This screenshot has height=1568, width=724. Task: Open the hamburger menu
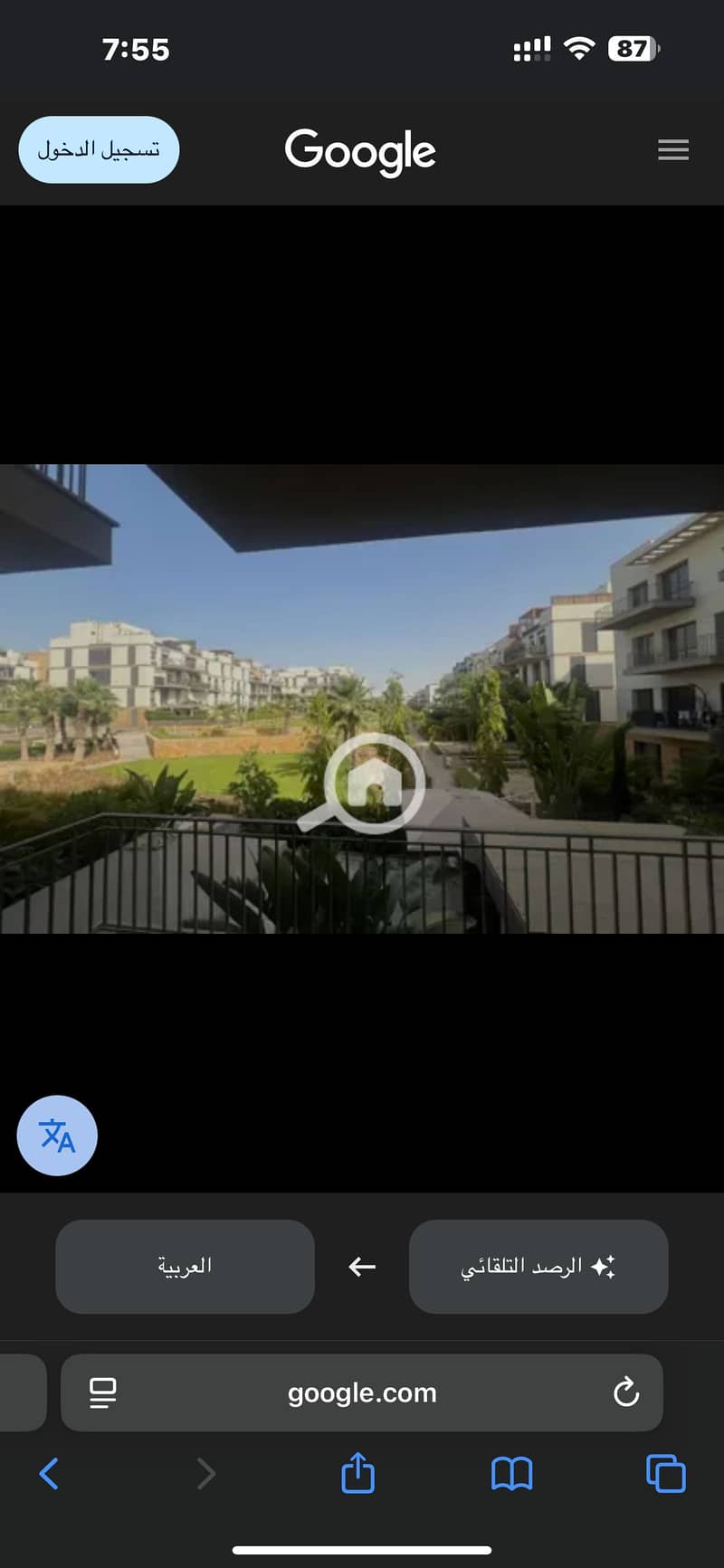click(672, 150)
